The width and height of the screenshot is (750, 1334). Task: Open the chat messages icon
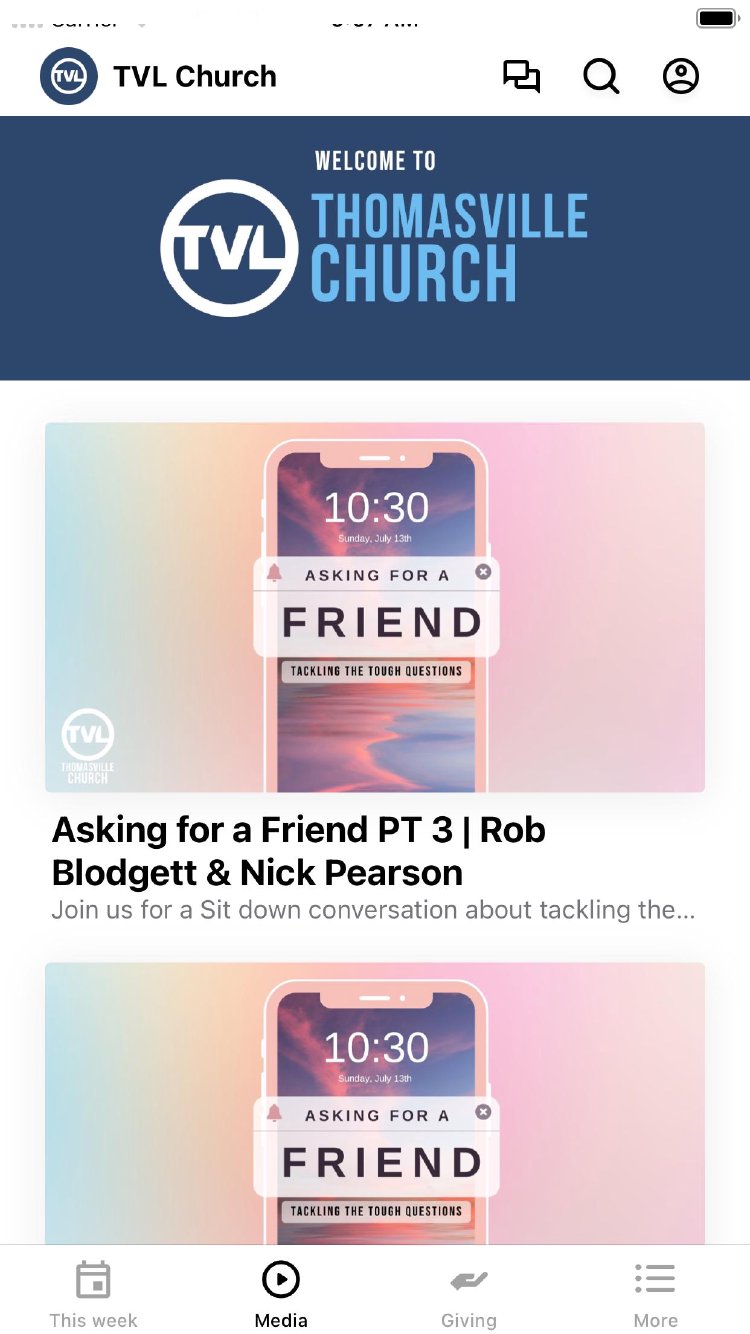521,77
